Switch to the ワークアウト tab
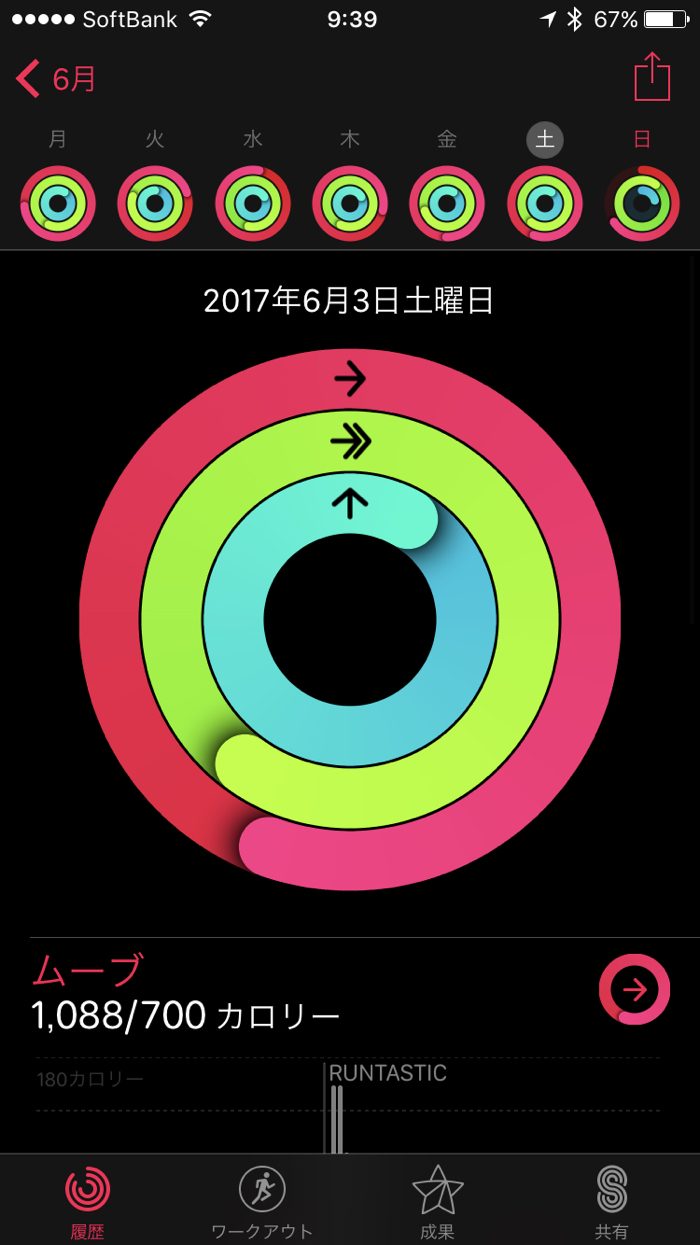Screen dimensions: 700x1245 (262, 1200)
